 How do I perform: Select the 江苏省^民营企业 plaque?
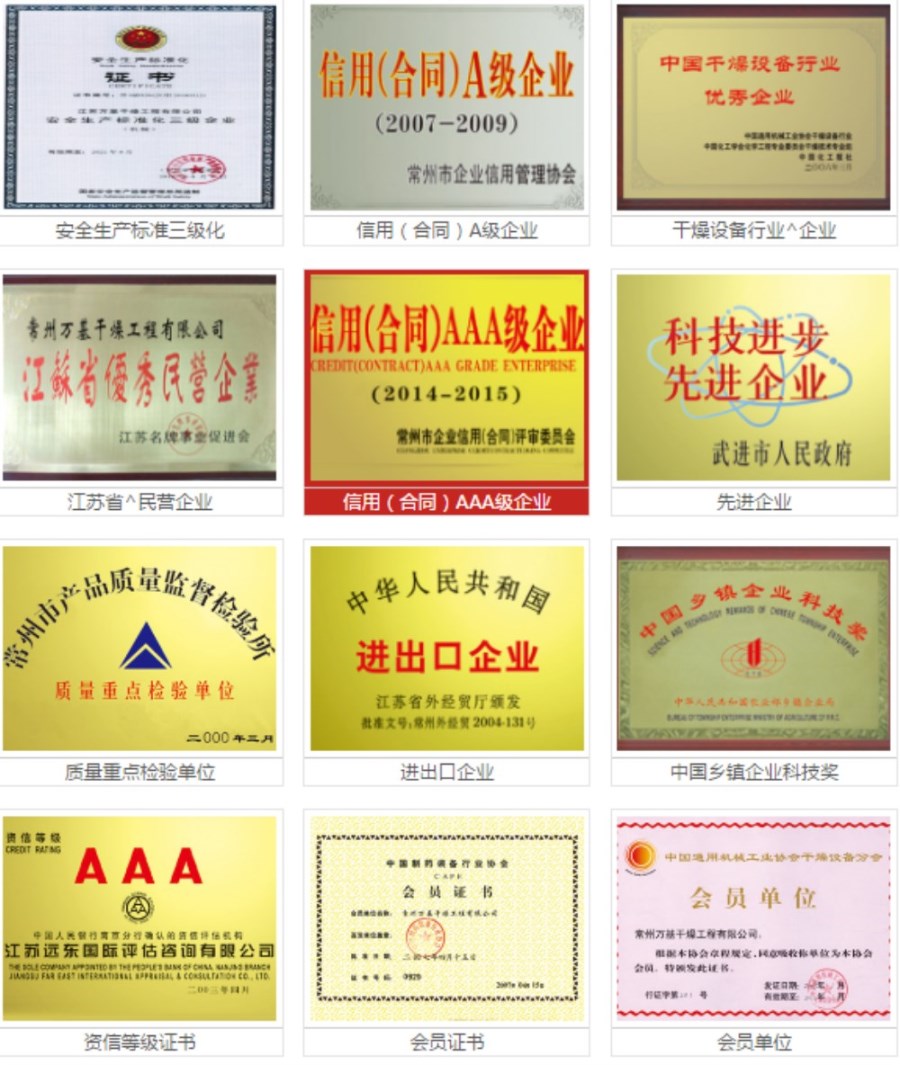pos(140,378)
